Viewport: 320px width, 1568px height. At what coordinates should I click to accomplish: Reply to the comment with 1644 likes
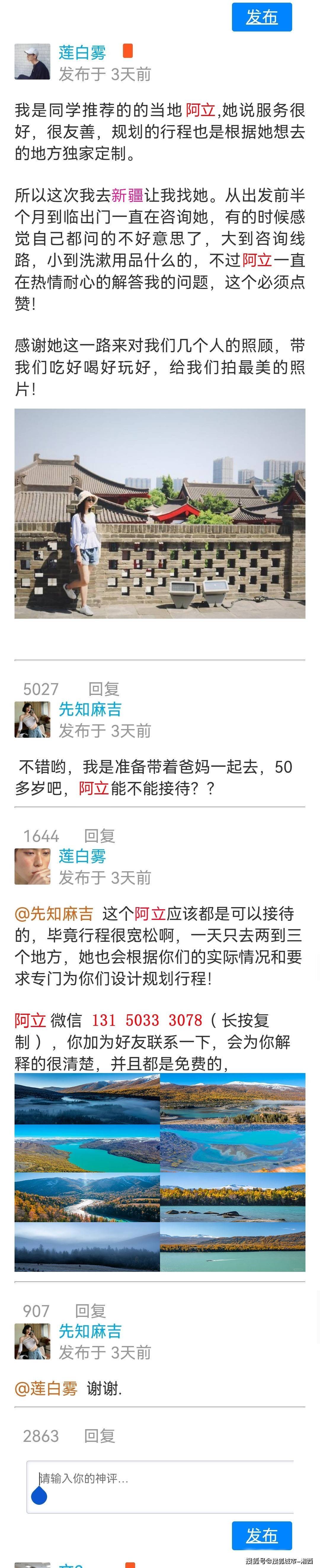coord(100,836)
